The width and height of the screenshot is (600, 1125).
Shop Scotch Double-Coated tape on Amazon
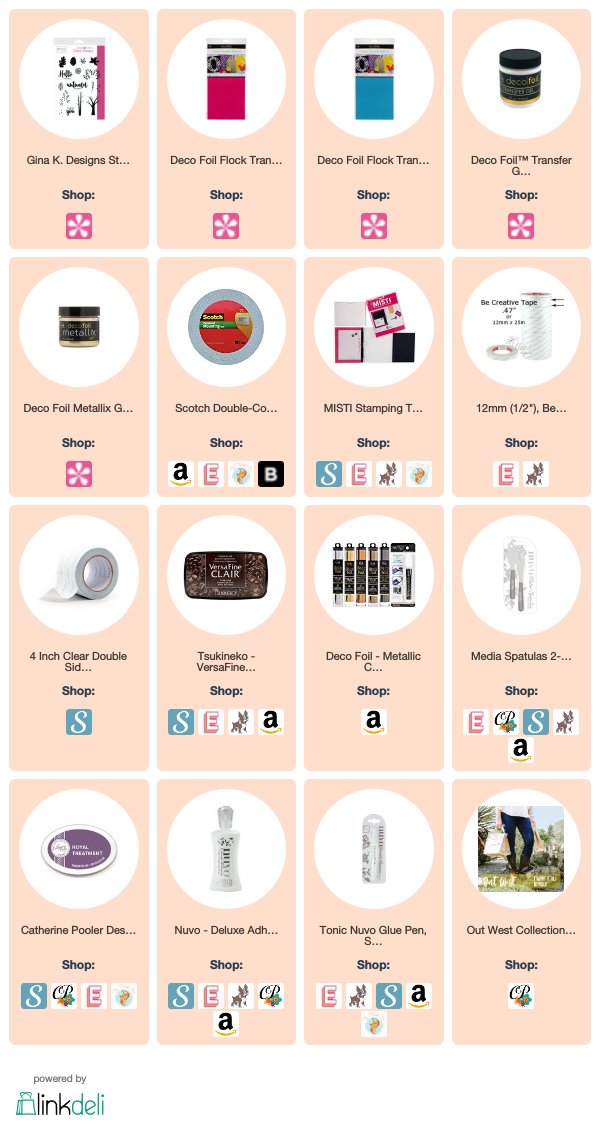coord(181,474)
